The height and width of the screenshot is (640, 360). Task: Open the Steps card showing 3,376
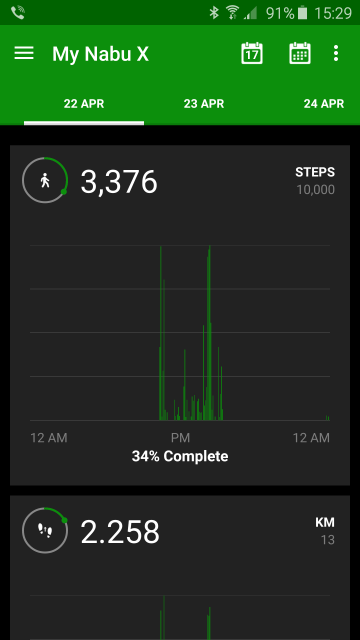(x=180, y=315)
